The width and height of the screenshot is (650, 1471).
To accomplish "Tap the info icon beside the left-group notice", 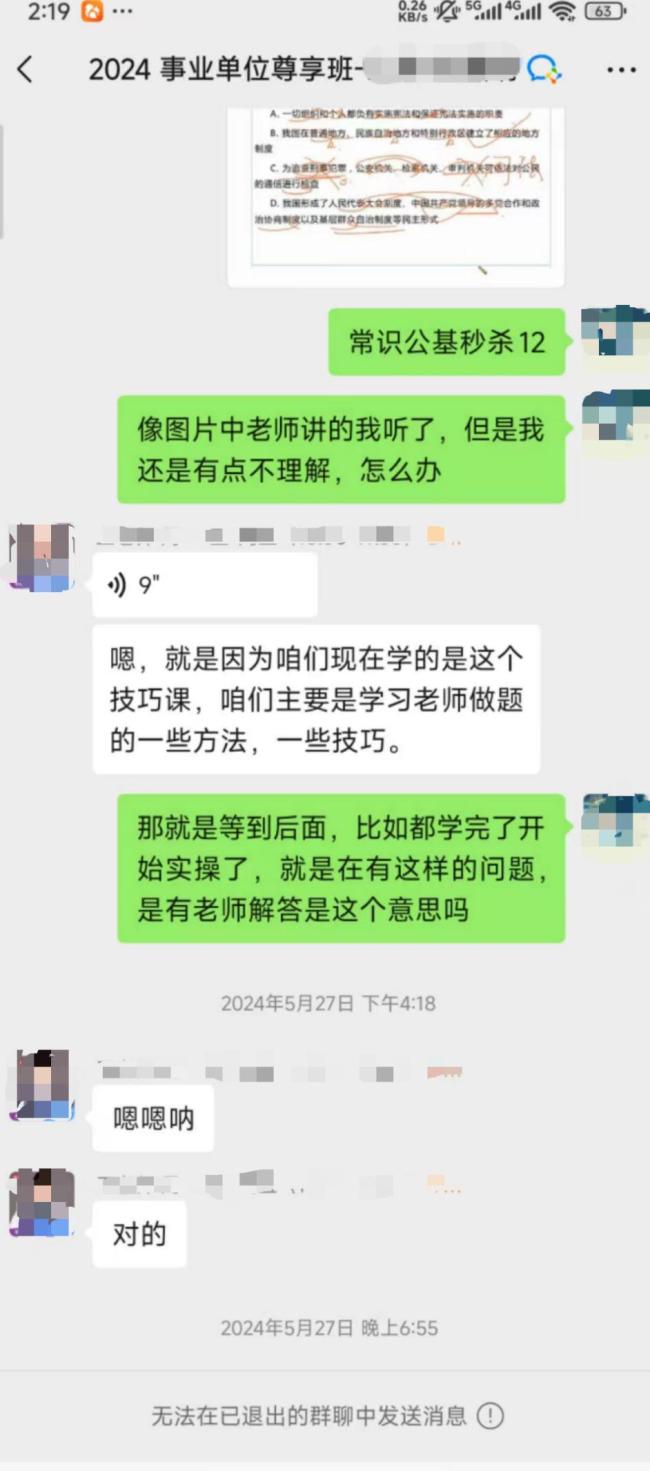I will click(x=490, y=1416).
